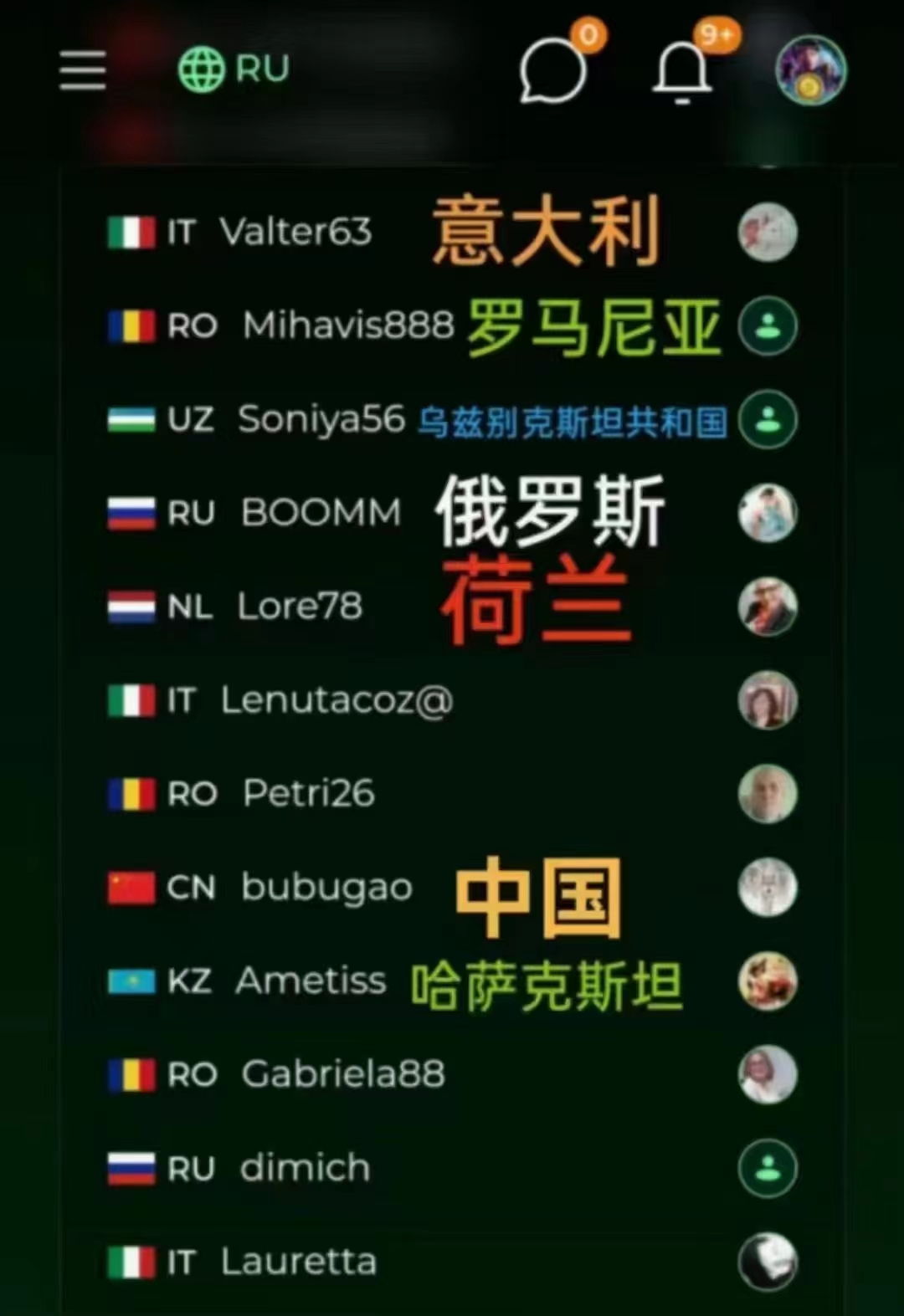
Task: Open Lenutacoz@ user entry
Action: pos(336,699)
